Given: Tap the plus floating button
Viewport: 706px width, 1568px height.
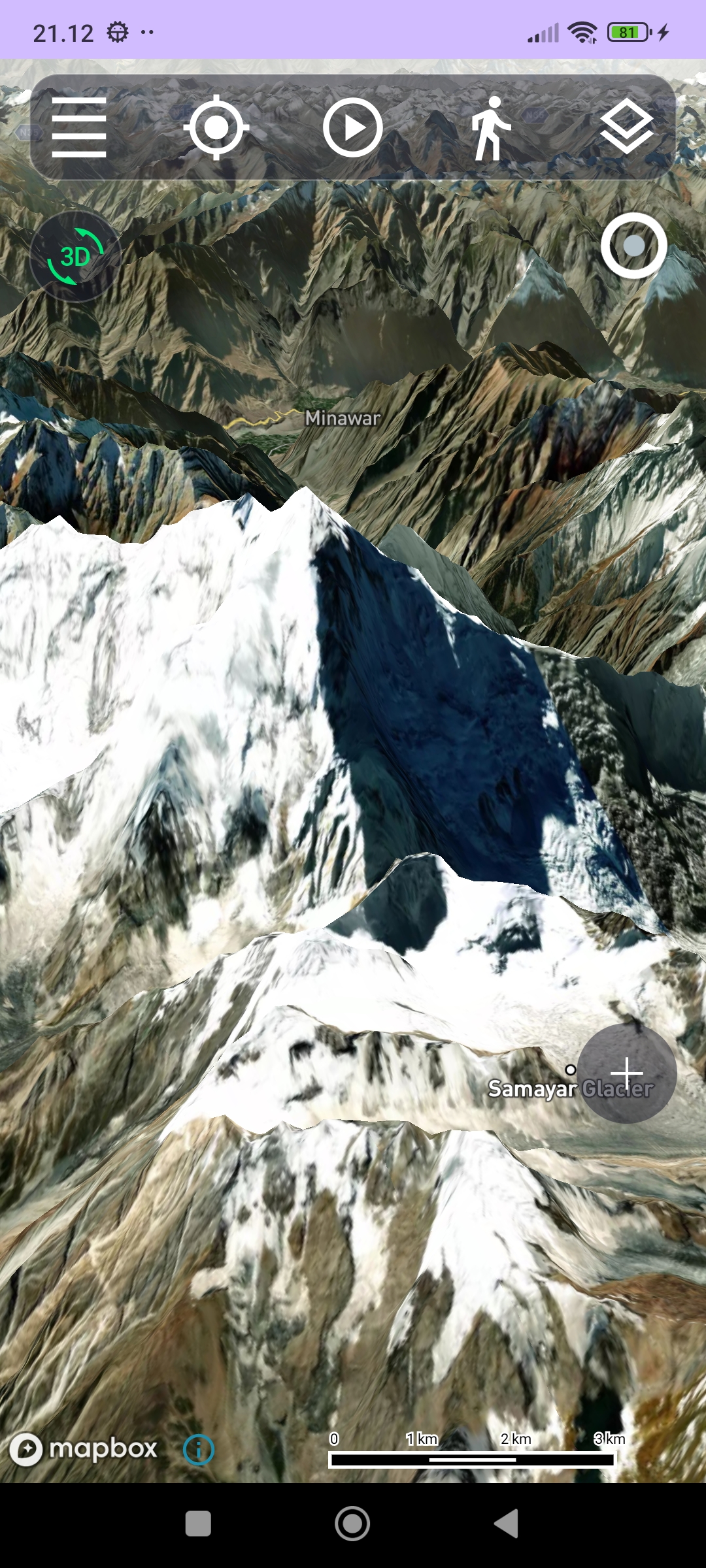Looking at the screenshot, I should click(x=626, y=1073).
